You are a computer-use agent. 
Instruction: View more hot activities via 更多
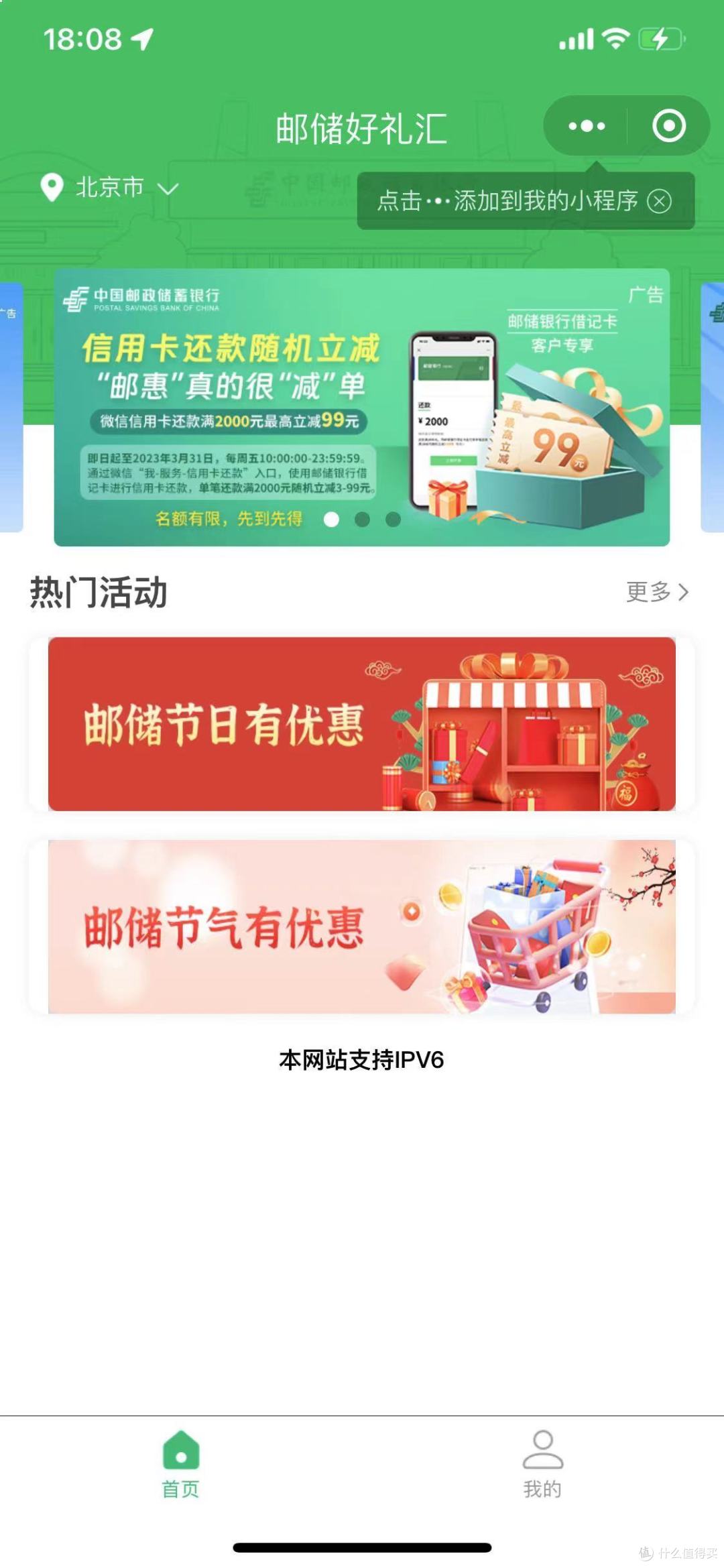coord(657,592)
